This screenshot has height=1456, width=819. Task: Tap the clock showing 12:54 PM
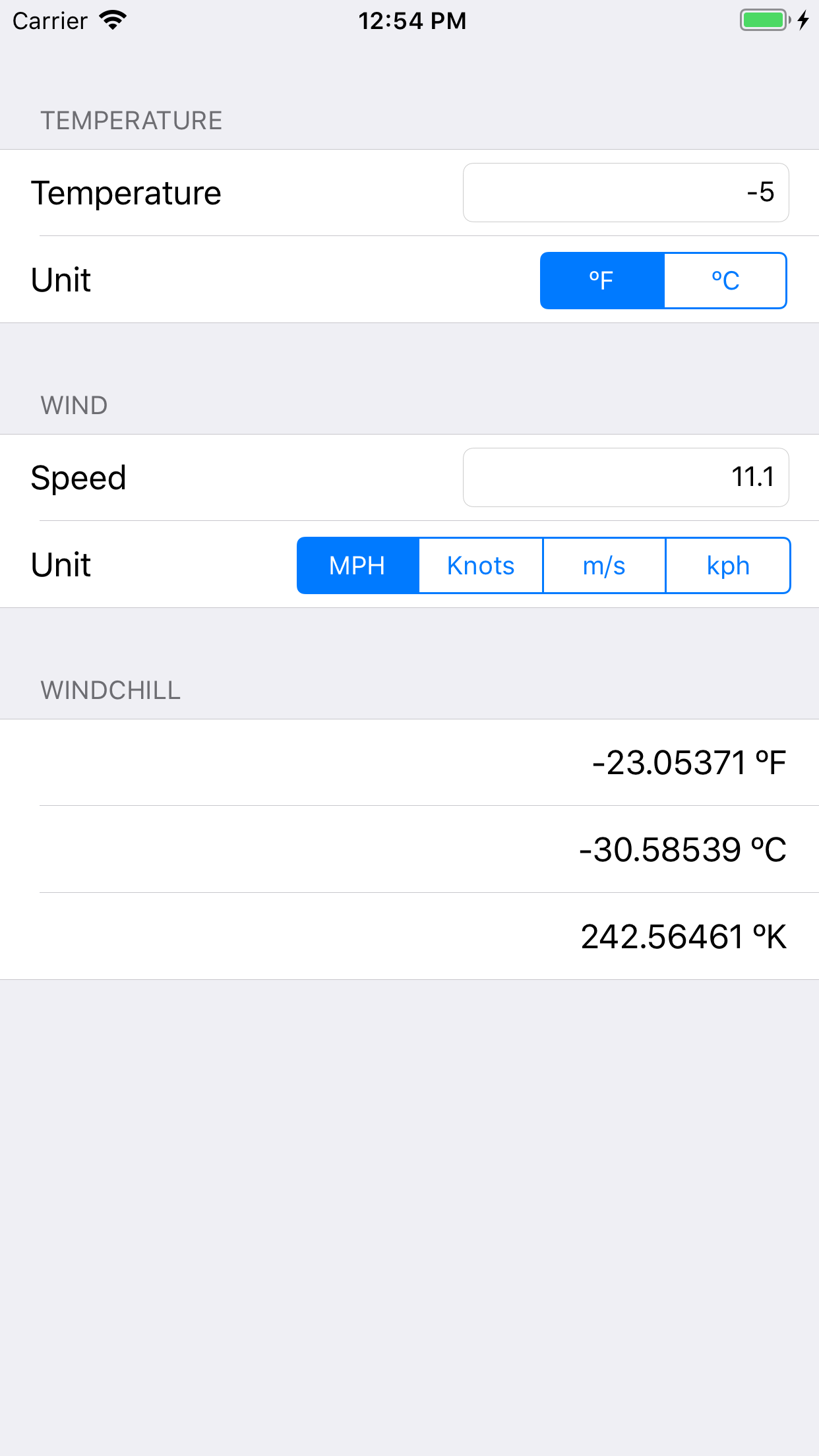tap(412, 20)
